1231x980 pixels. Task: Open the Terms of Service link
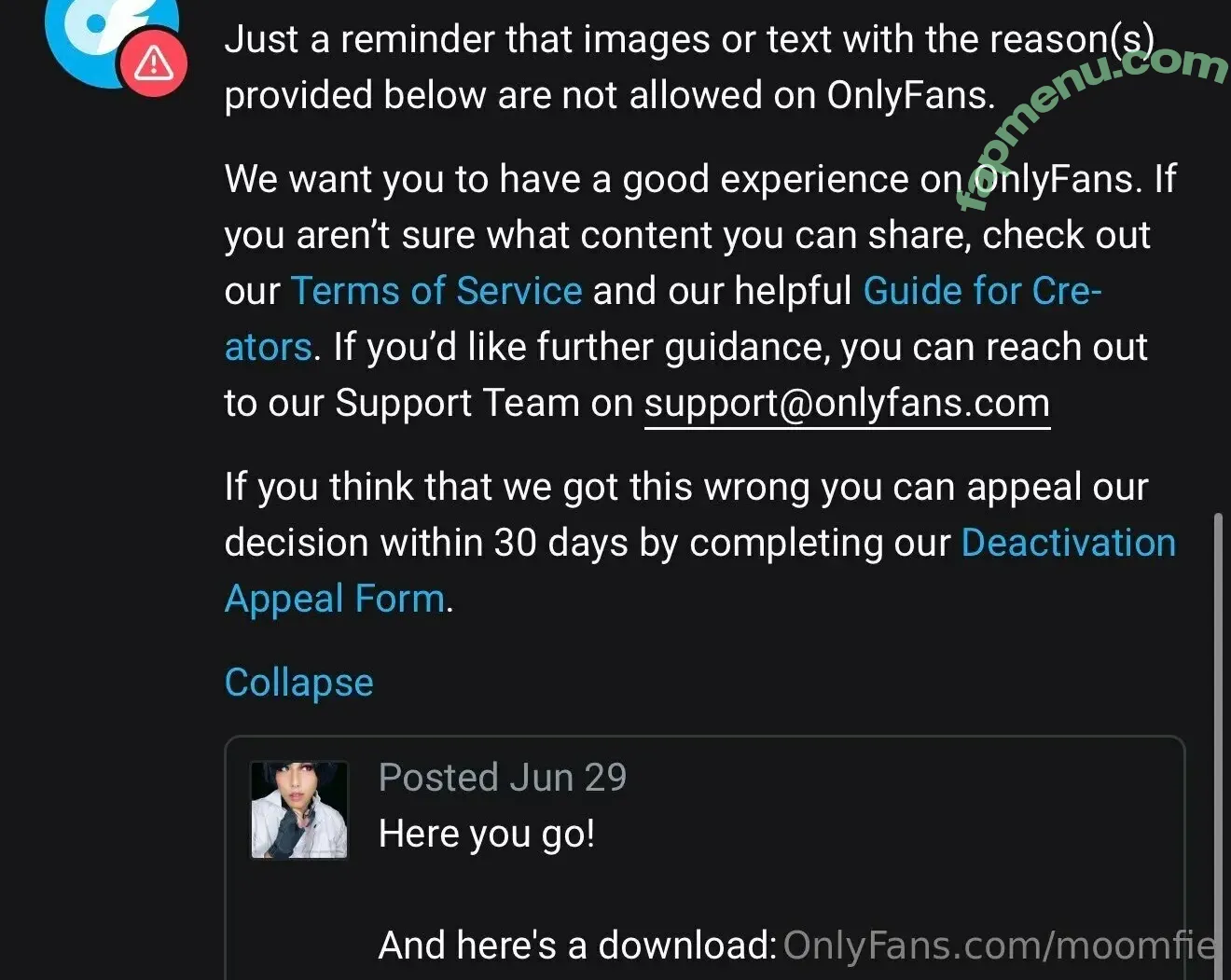(x=436, y=291)
